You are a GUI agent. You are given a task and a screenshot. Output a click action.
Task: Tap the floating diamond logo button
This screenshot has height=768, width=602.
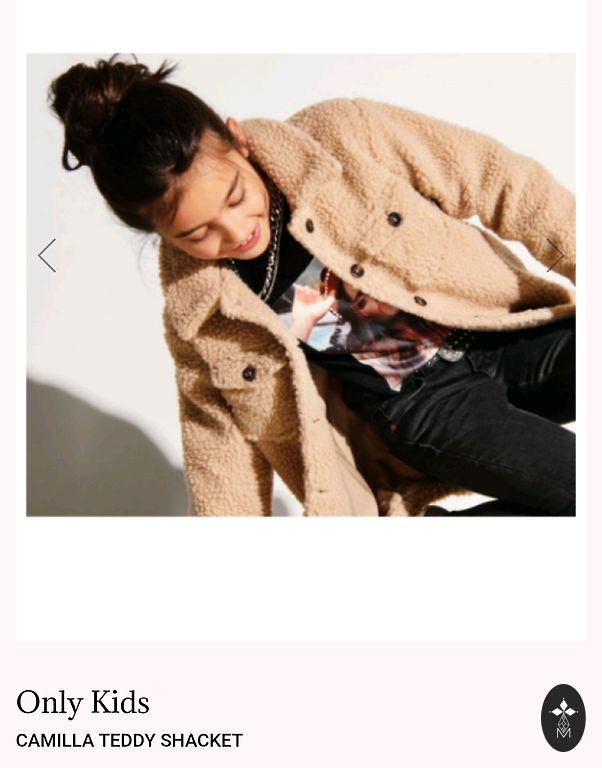pyautogui.click(x=563, y=717)
